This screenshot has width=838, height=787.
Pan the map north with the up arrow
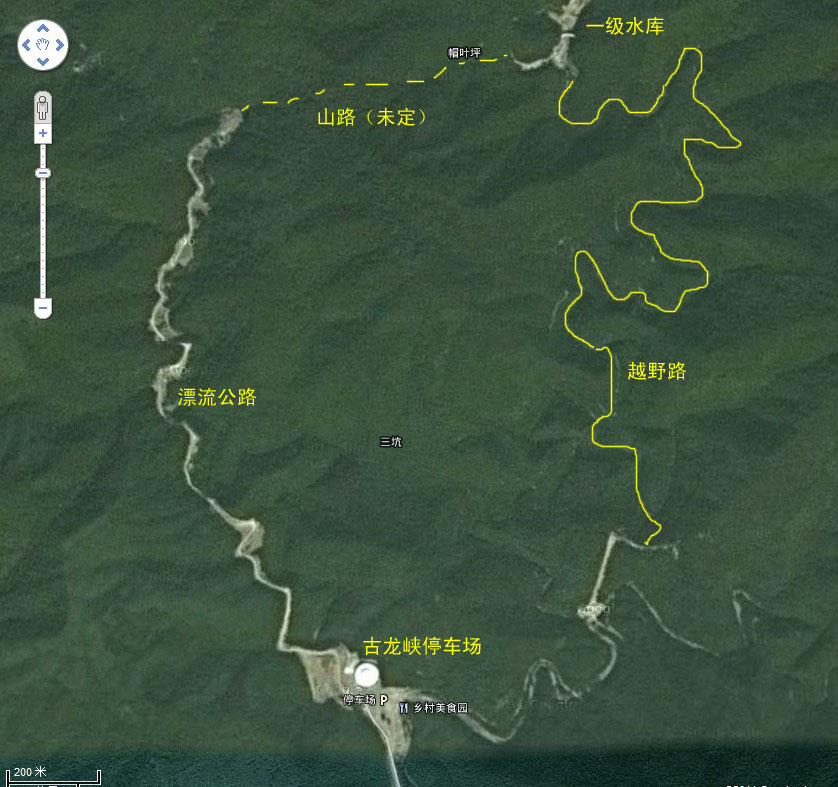click(43, 28)
